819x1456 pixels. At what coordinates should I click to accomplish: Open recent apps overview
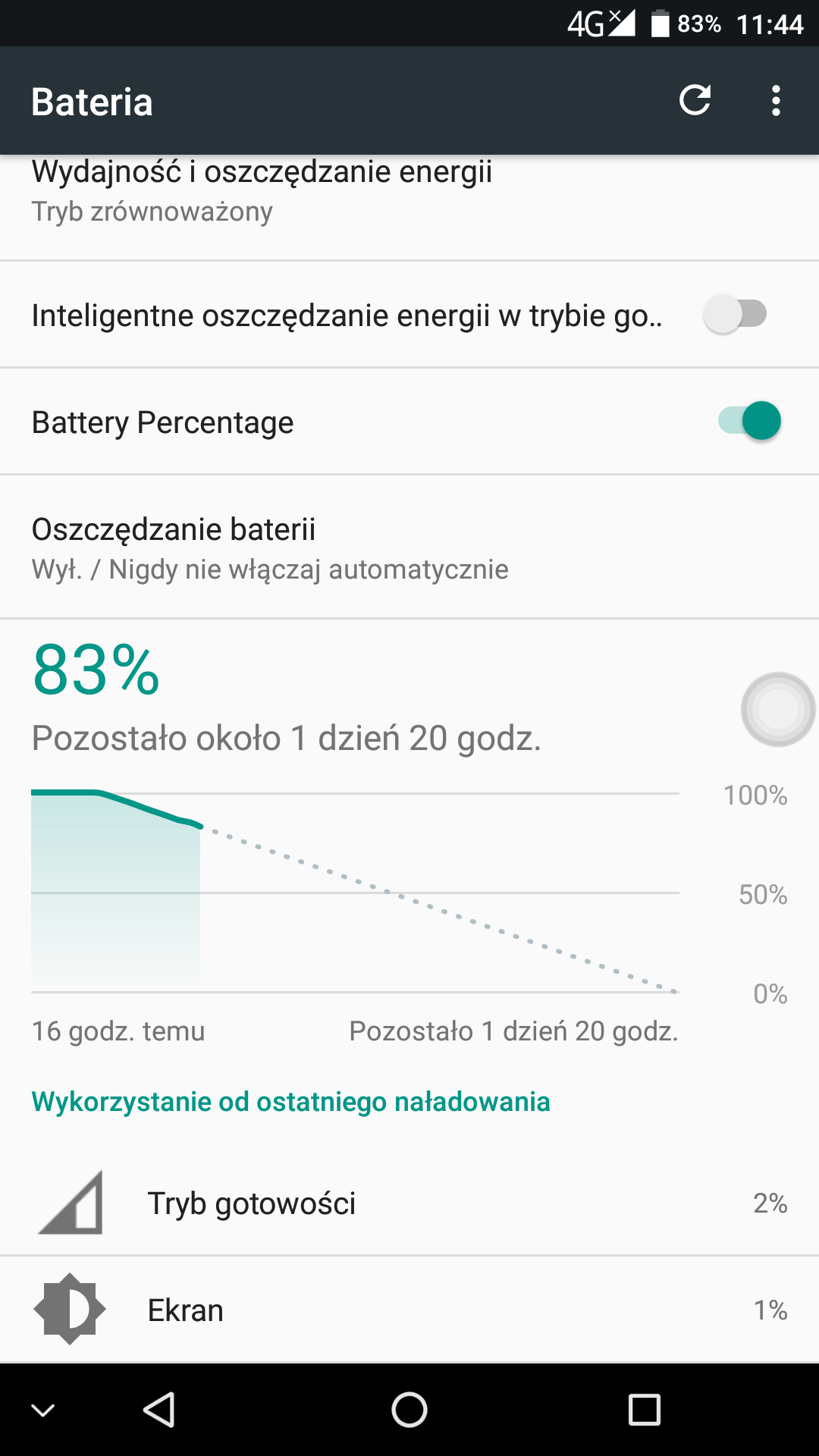point(645,1410)
